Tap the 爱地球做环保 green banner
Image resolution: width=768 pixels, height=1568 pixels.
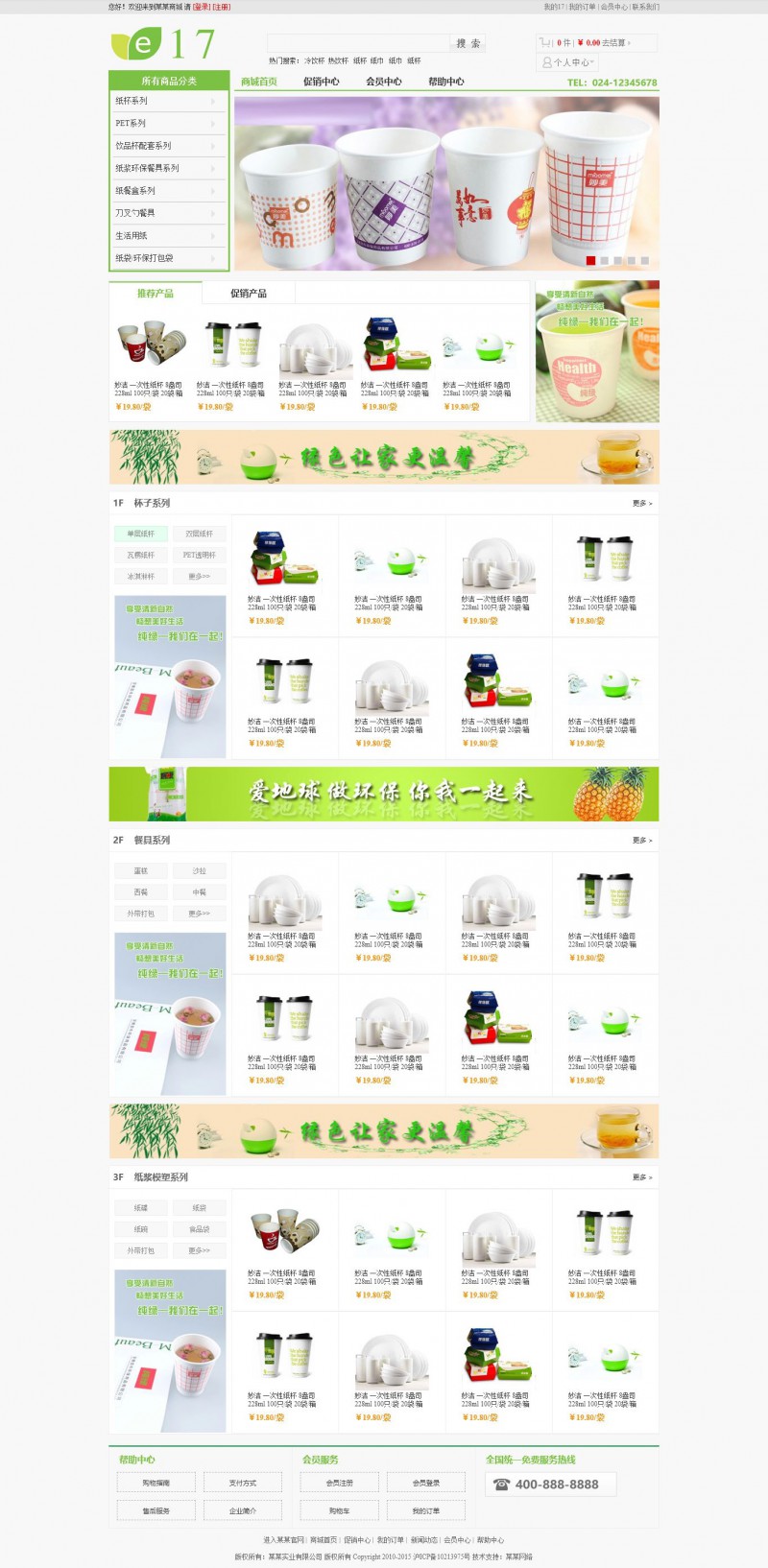coord(384,794)
